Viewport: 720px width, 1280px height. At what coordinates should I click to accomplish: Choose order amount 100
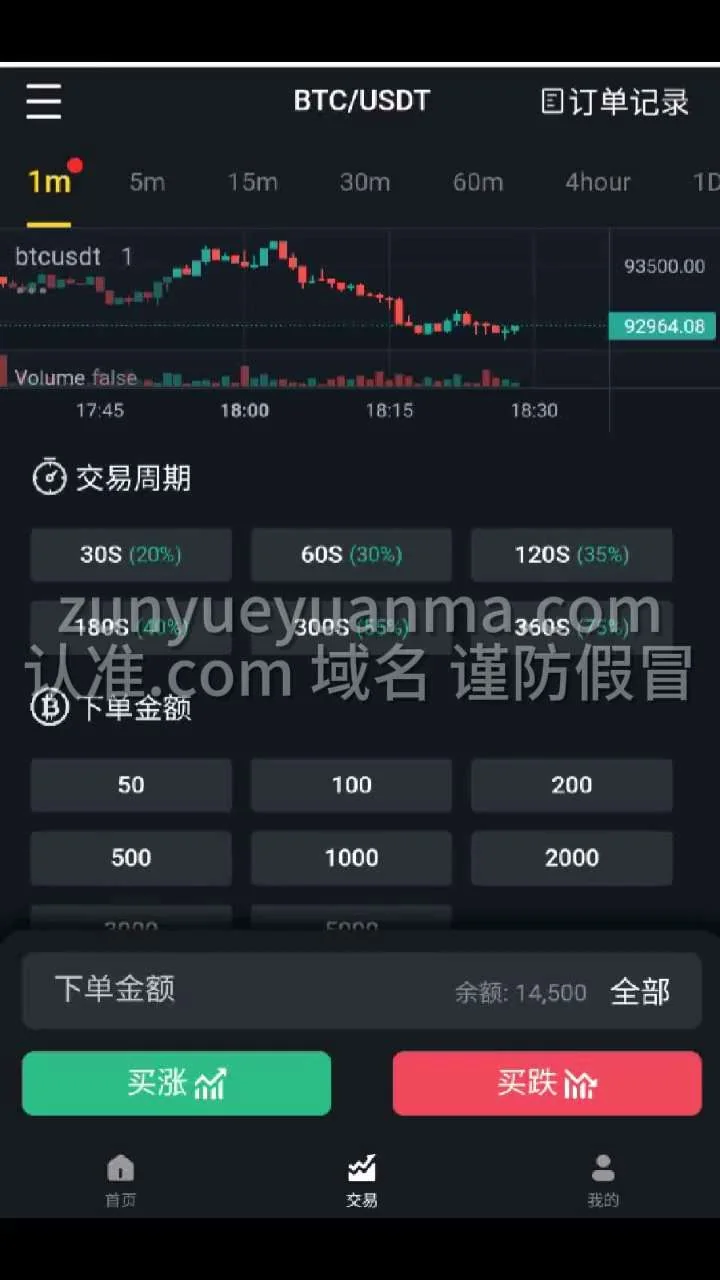pos(351,785)
